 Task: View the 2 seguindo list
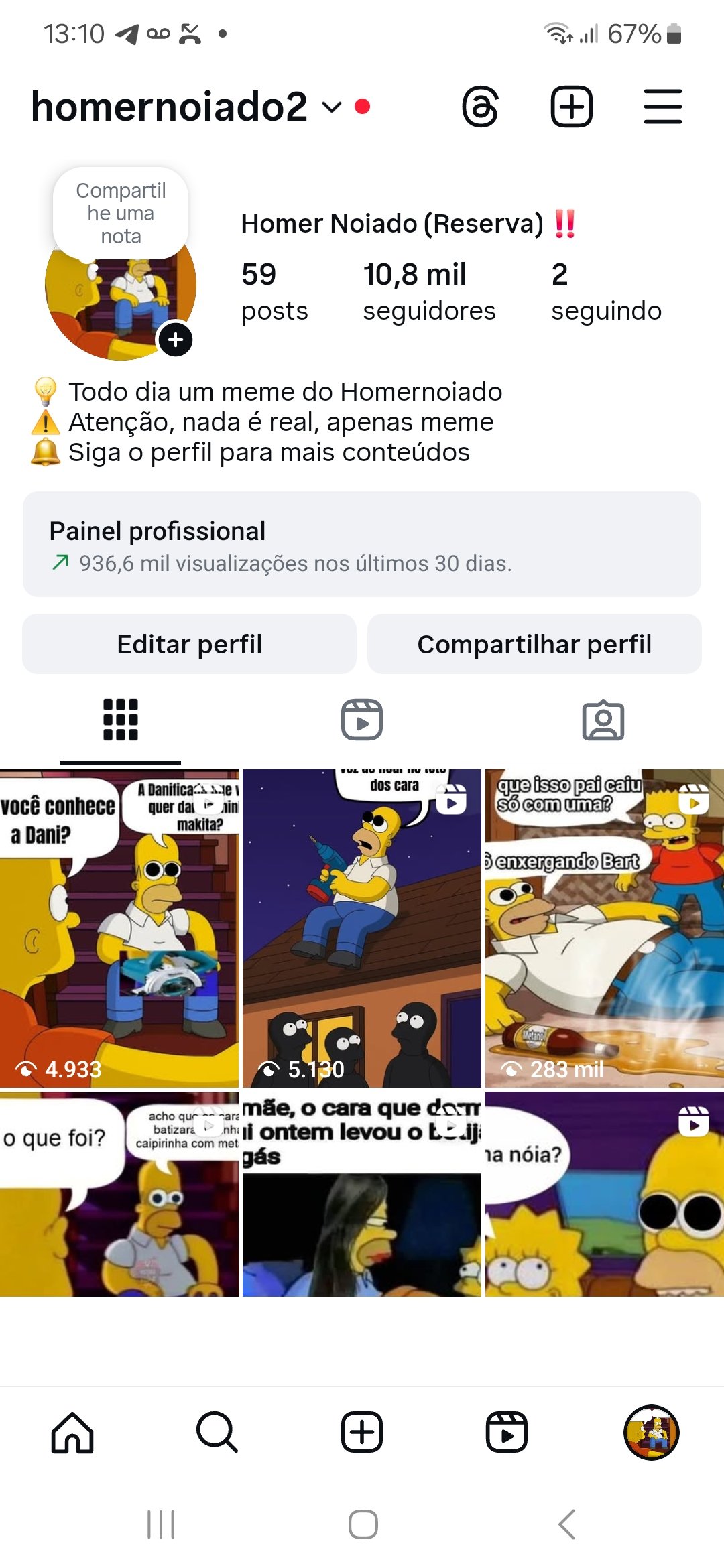coord(606,291)
